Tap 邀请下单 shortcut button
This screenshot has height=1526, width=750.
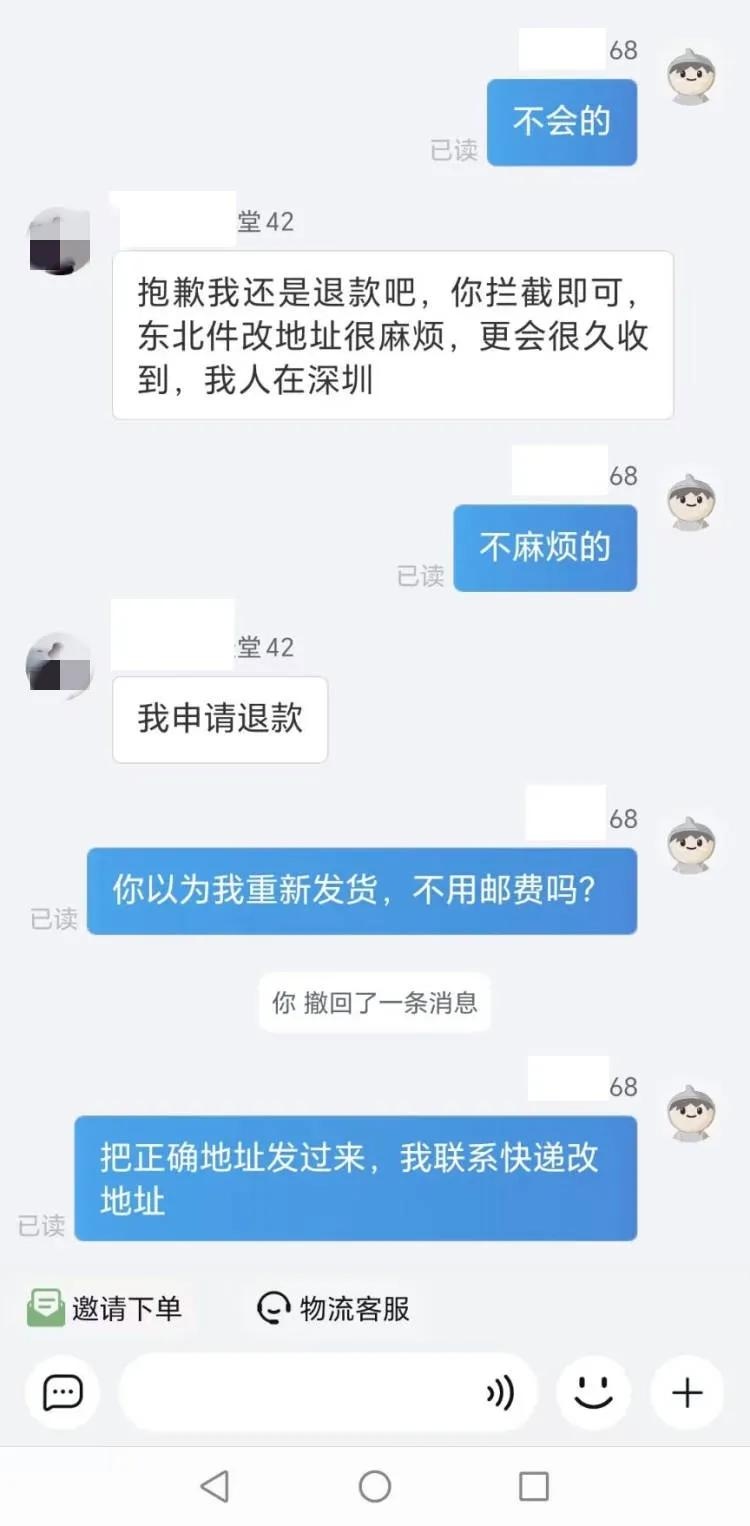[105, 1308]
